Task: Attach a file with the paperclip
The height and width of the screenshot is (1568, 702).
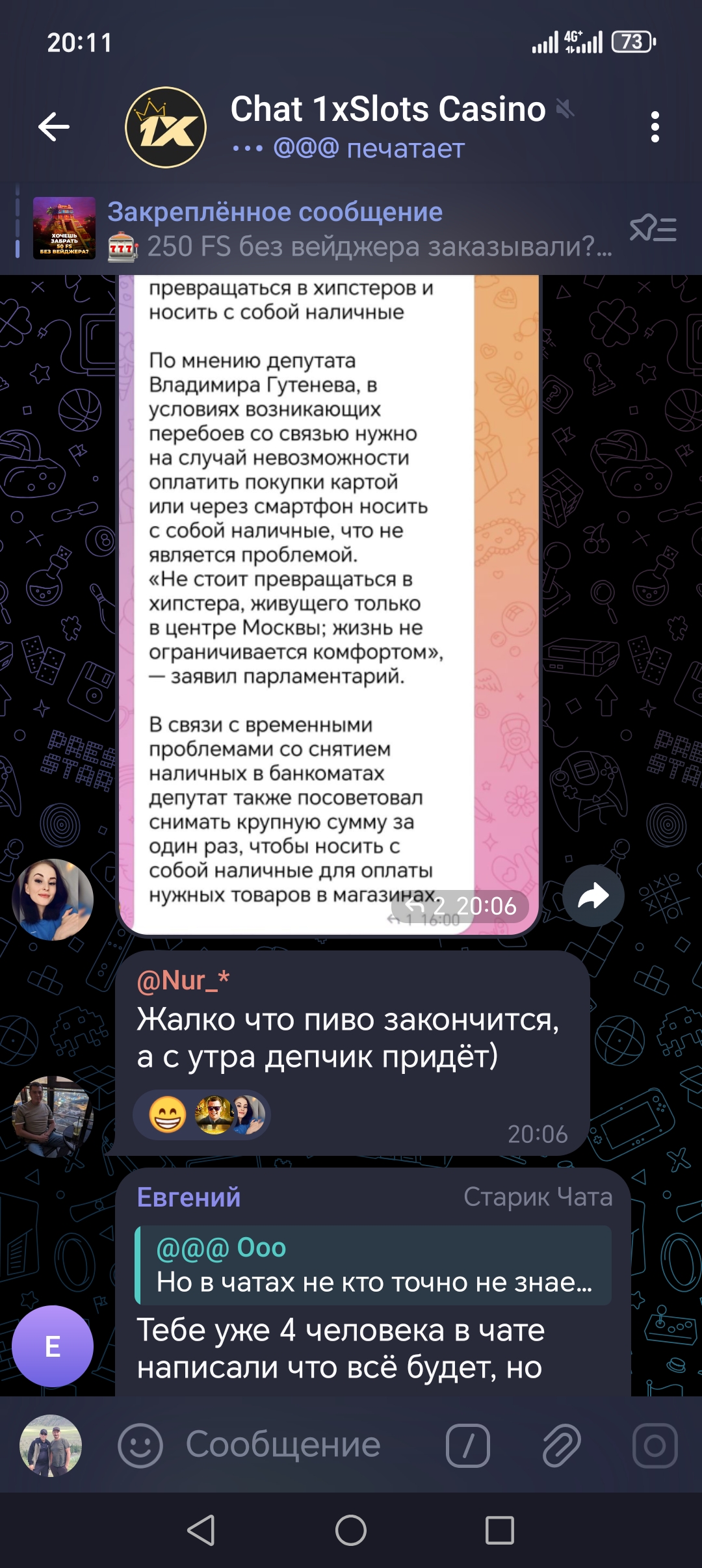Action: (561, 1446)
